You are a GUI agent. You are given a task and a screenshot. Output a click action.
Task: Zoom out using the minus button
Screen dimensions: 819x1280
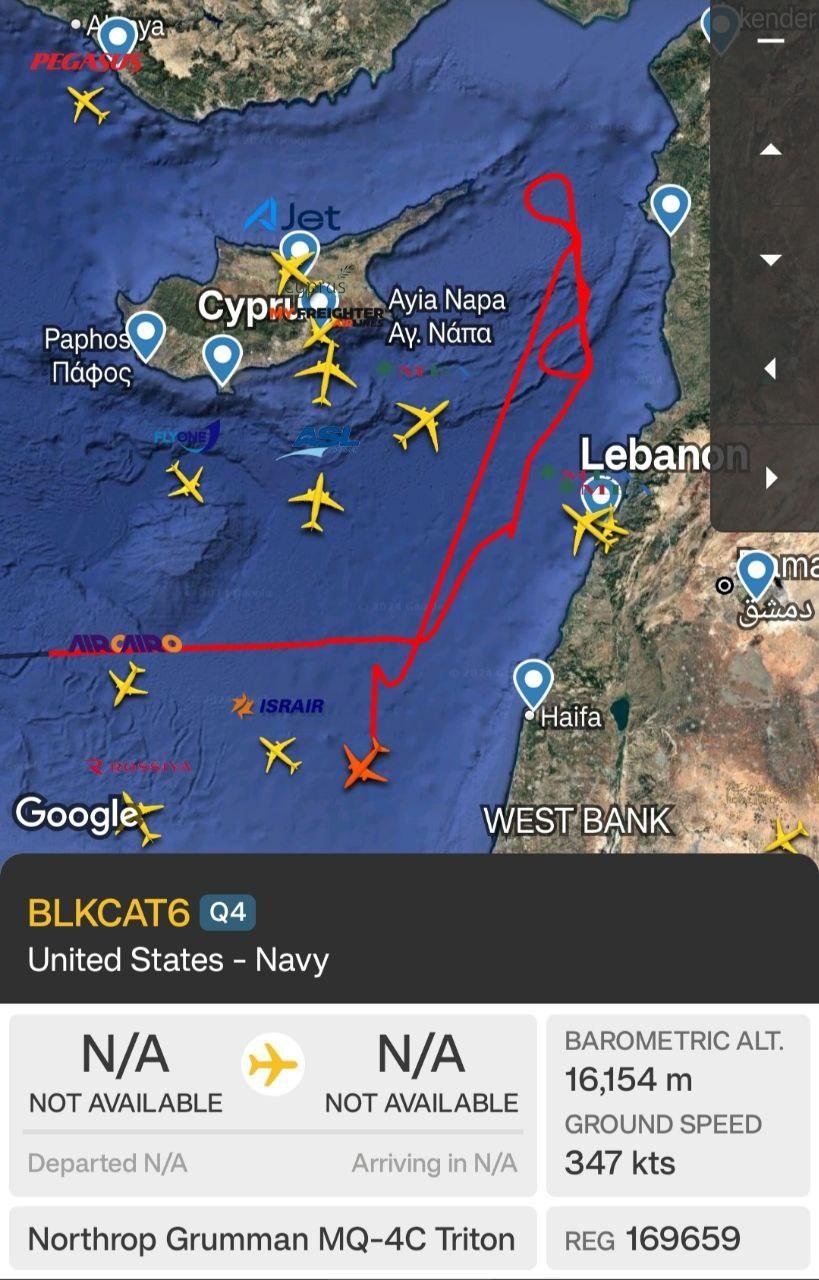click(x=771, y=41)
